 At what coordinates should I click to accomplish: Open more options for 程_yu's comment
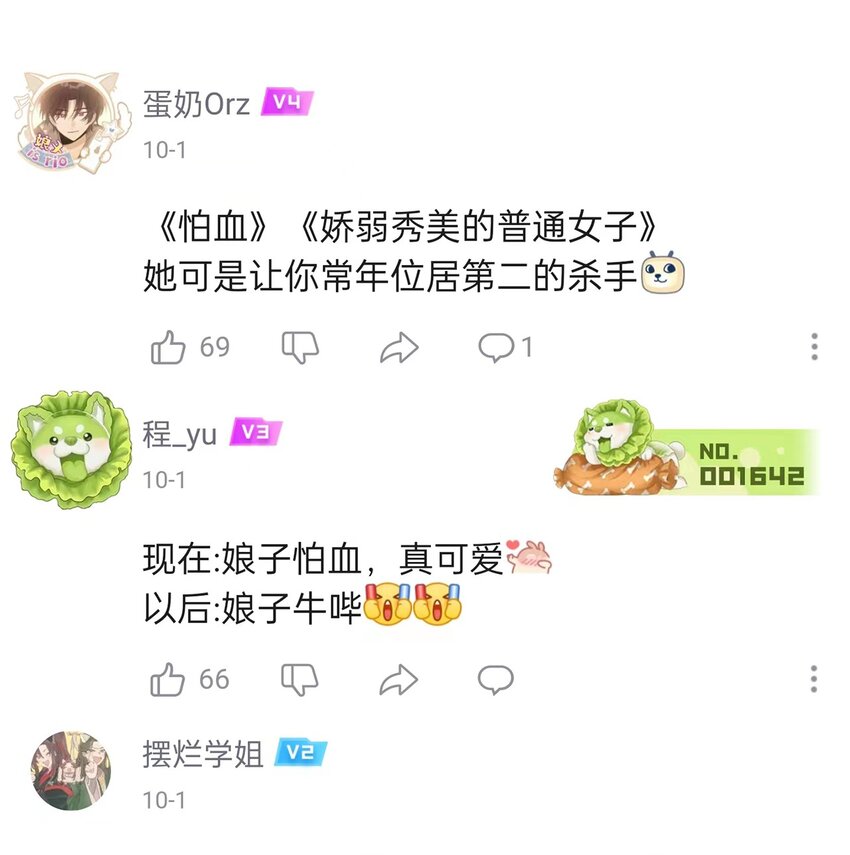(x=813, y=679)
